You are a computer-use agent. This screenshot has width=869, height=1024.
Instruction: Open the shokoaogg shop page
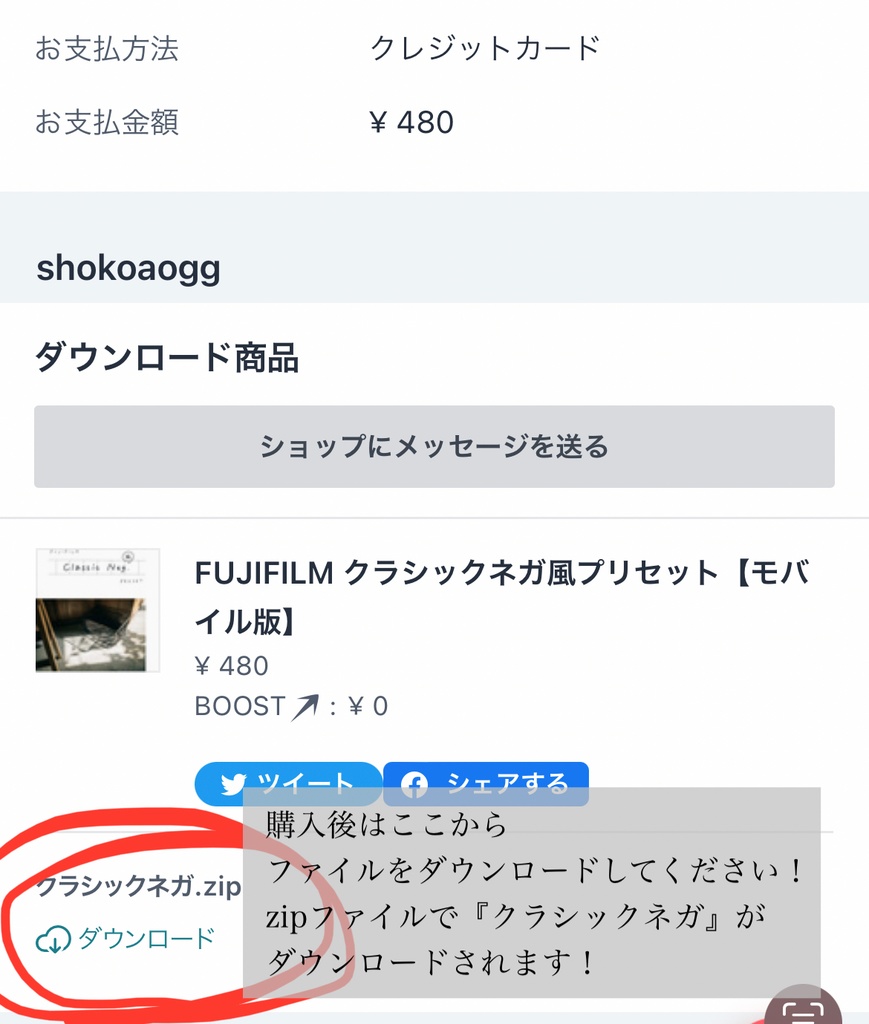[128, 268]
